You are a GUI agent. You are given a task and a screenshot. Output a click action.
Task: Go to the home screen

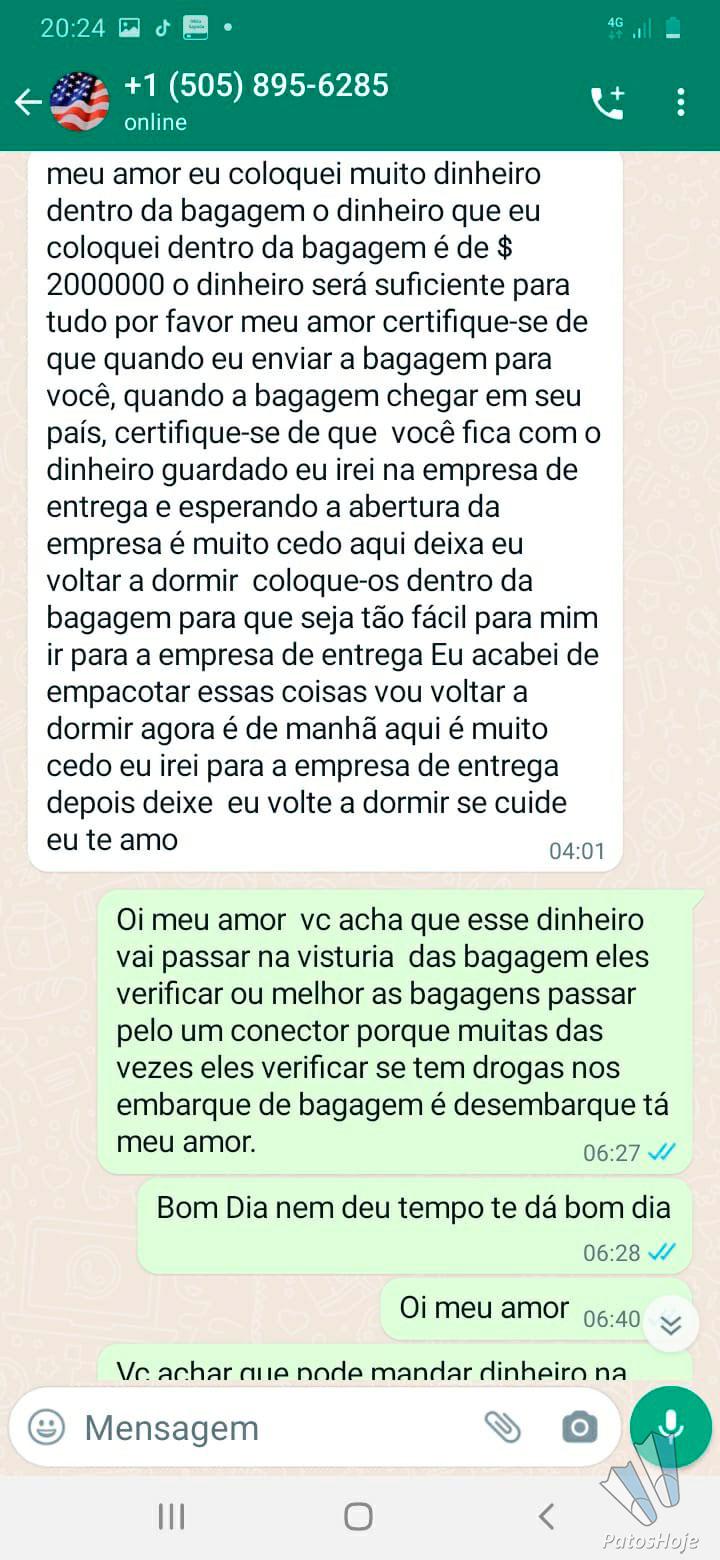[359, 1517]
